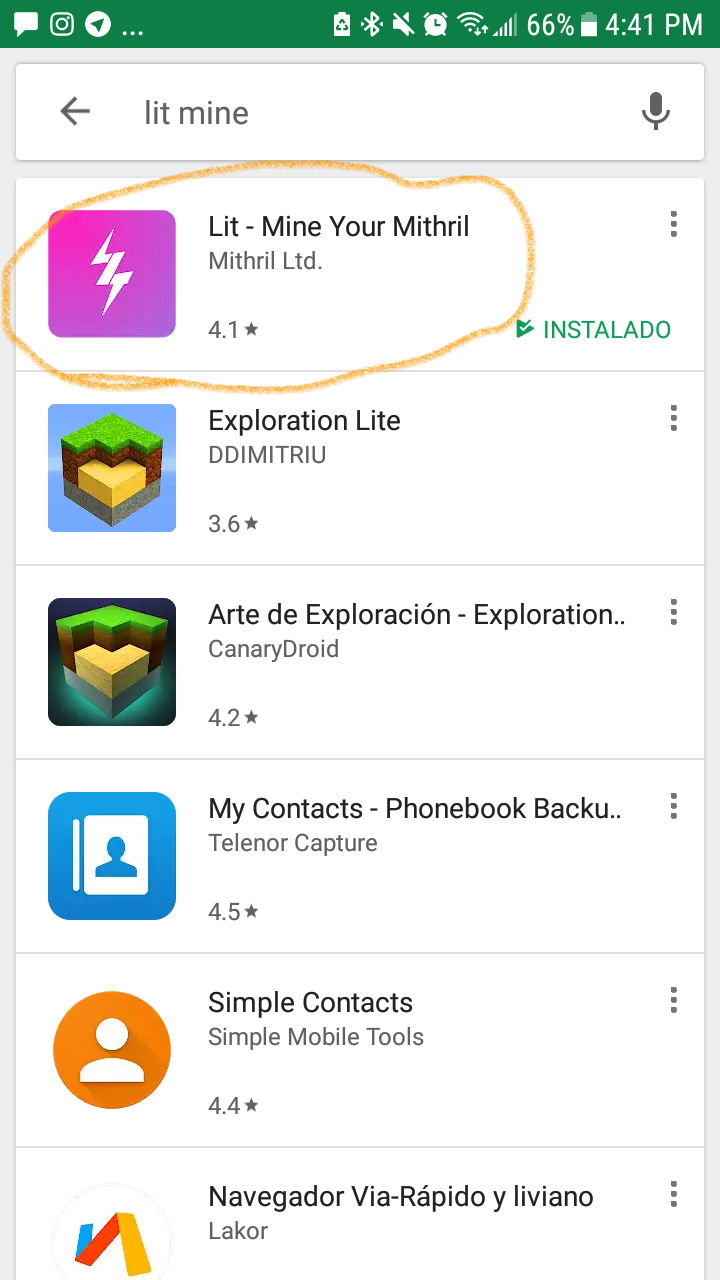Open overflow menu for Lit - Mine Your Mithril
Image resolution: width=720 pixels, height=1280 pixels.
(x=674, y=224)
